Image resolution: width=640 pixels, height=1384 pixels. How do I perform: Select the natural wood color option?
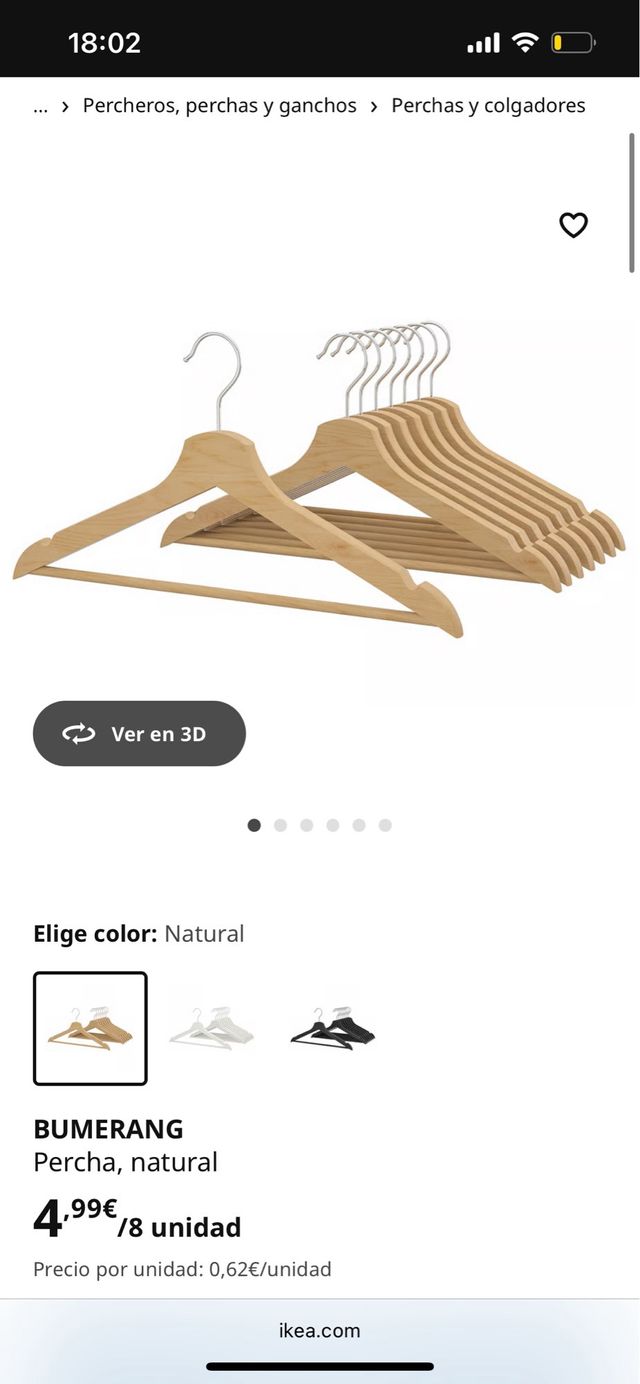point(90,1028)
